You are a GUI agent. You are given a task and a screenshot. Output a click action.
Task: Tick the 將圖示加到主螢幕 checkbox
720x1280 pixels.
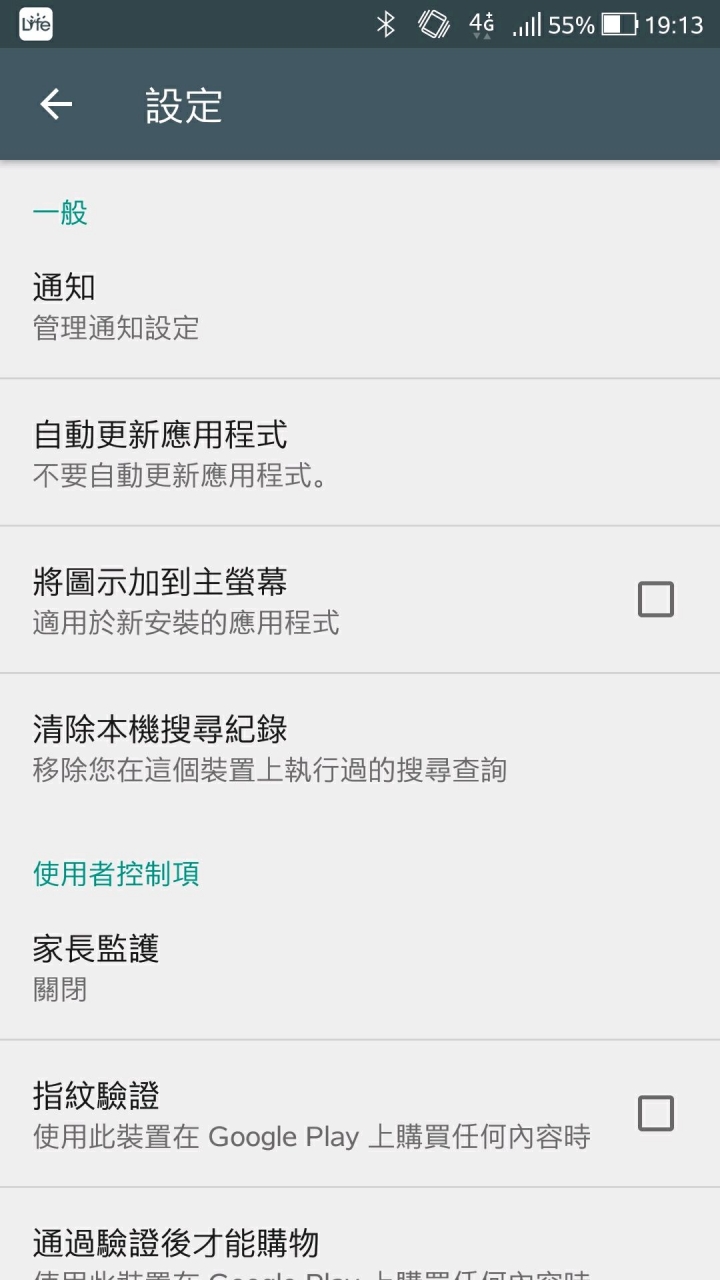tap(656, 600)
